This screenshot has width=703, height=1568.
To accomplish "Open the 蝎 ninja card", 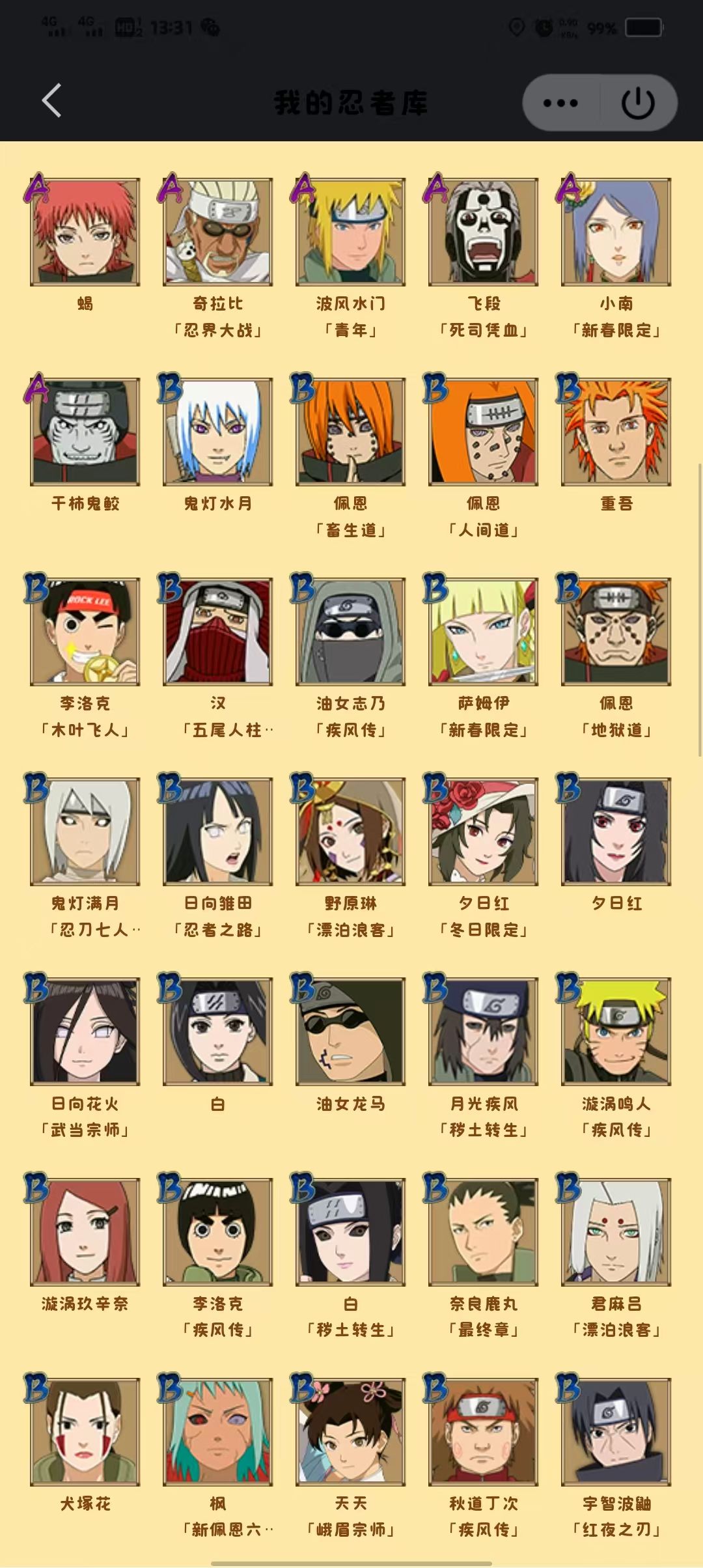I will point(85,232).
